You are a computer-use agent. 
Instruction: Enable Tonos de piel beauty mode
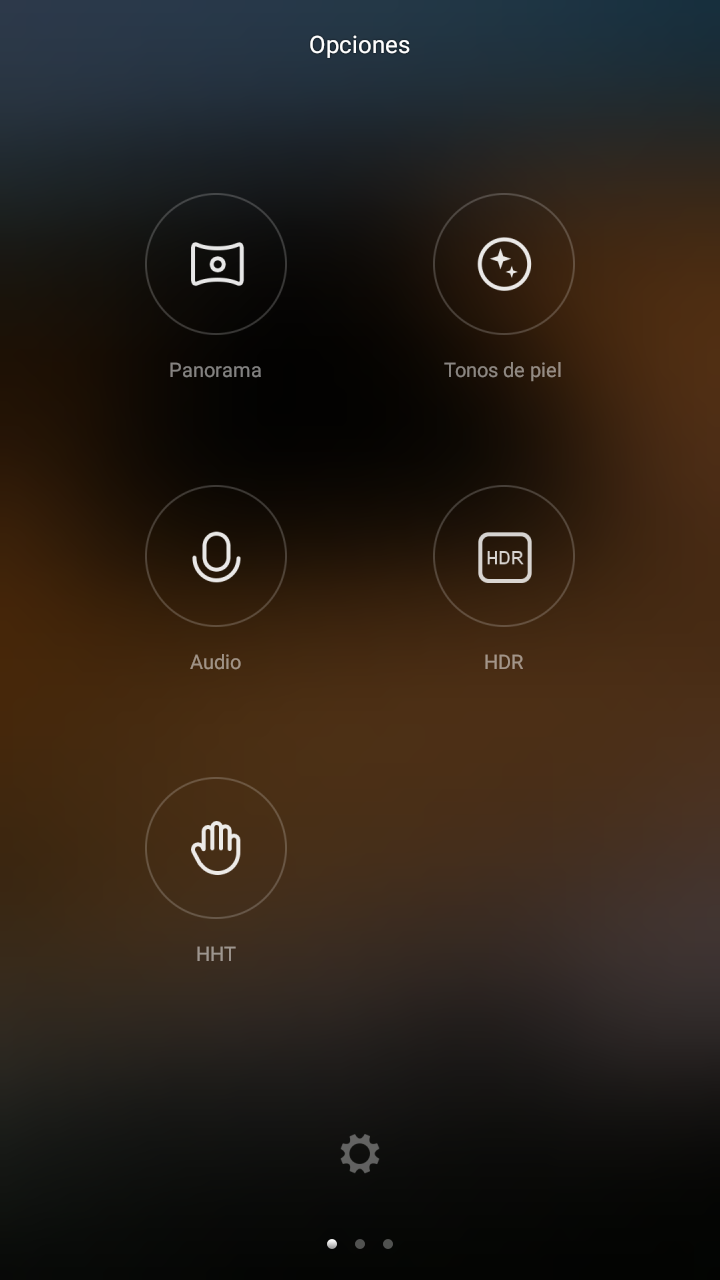[x=504, y=264]
